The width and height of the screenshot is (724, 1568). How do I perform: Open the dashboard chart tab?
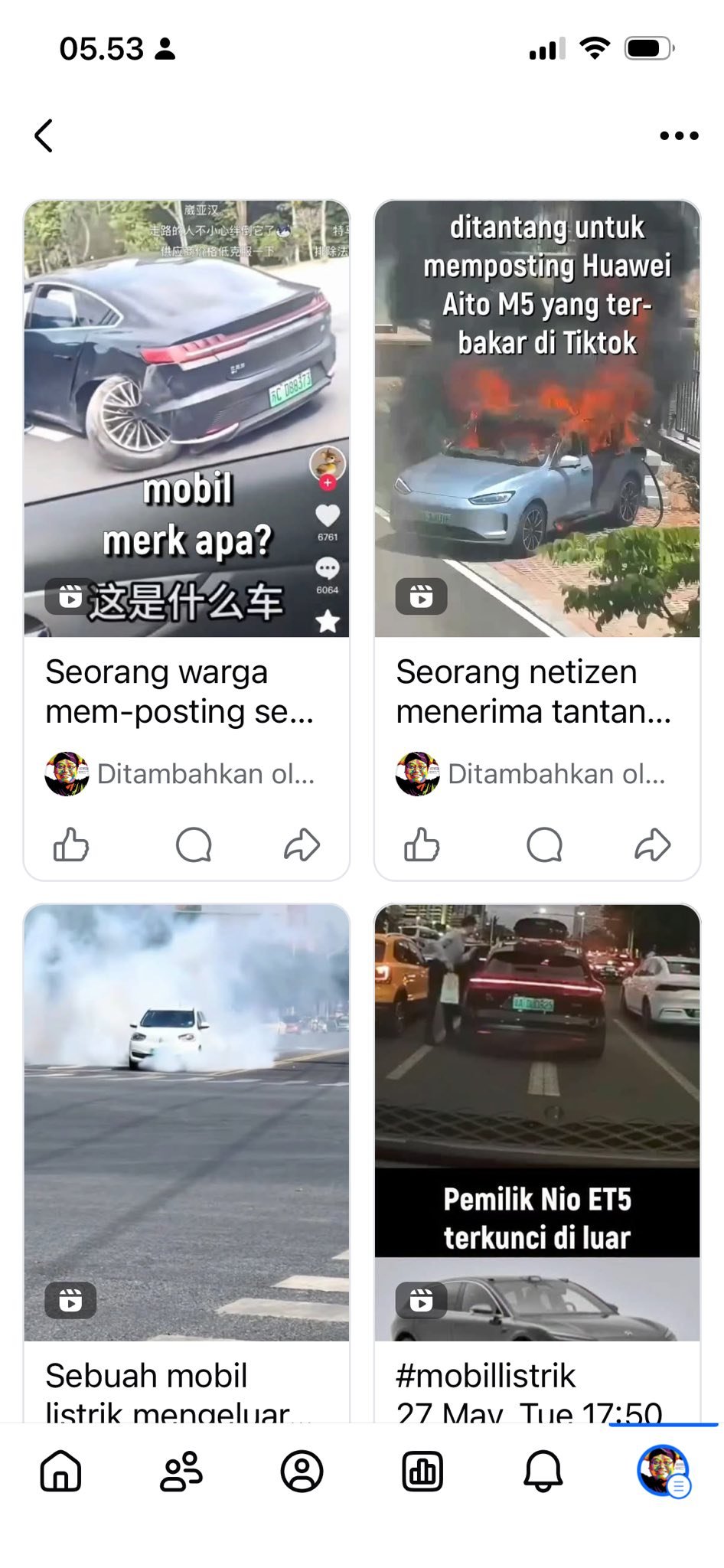[422, 1471]
